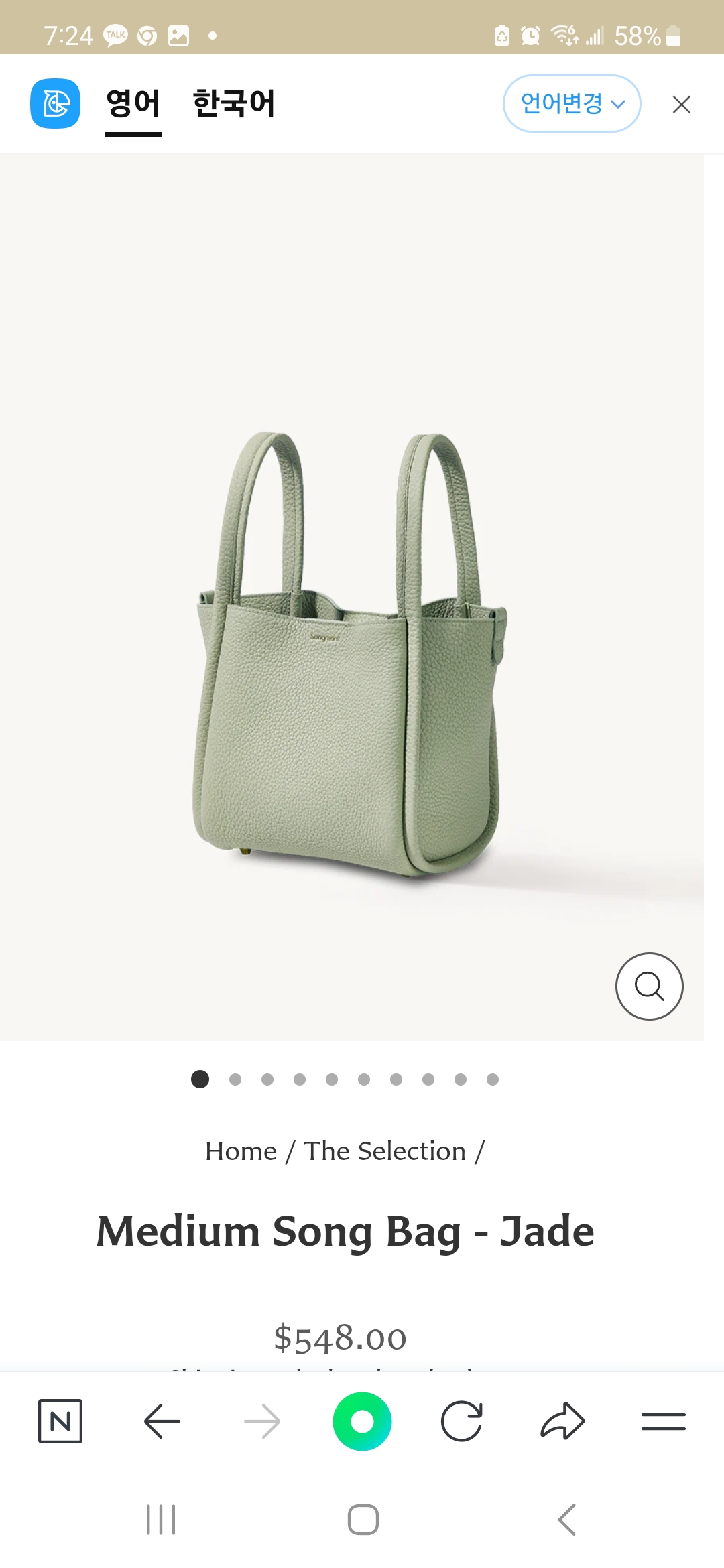Tap the green circle search button
The height and width of the screenshot is (1568, 724).
[362, 1421]
